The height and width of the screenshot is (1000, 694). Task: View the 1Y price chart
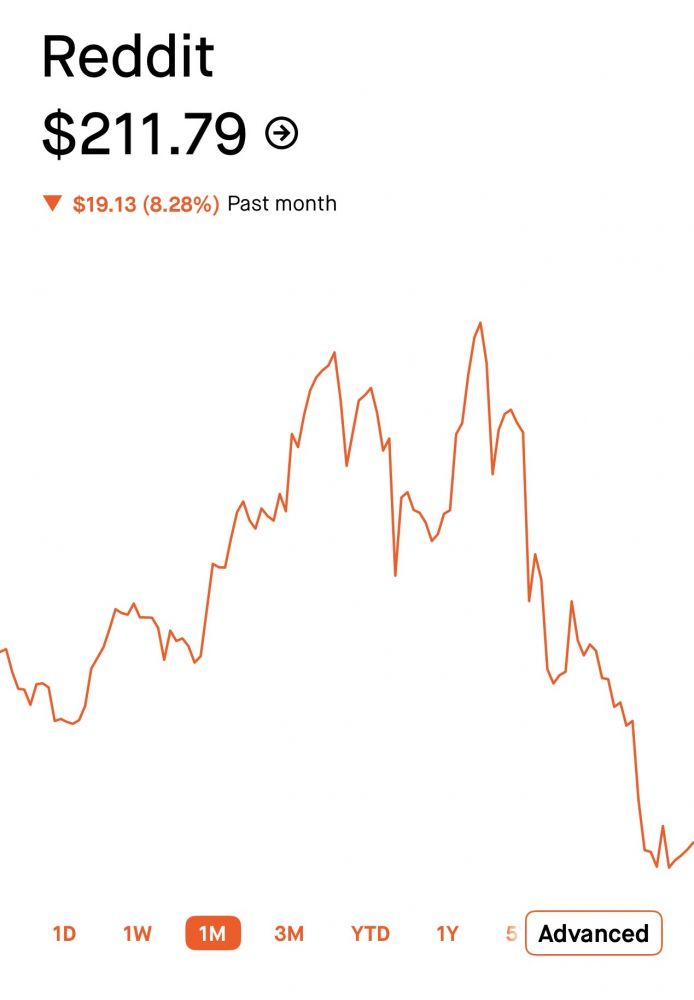[447, 934]
